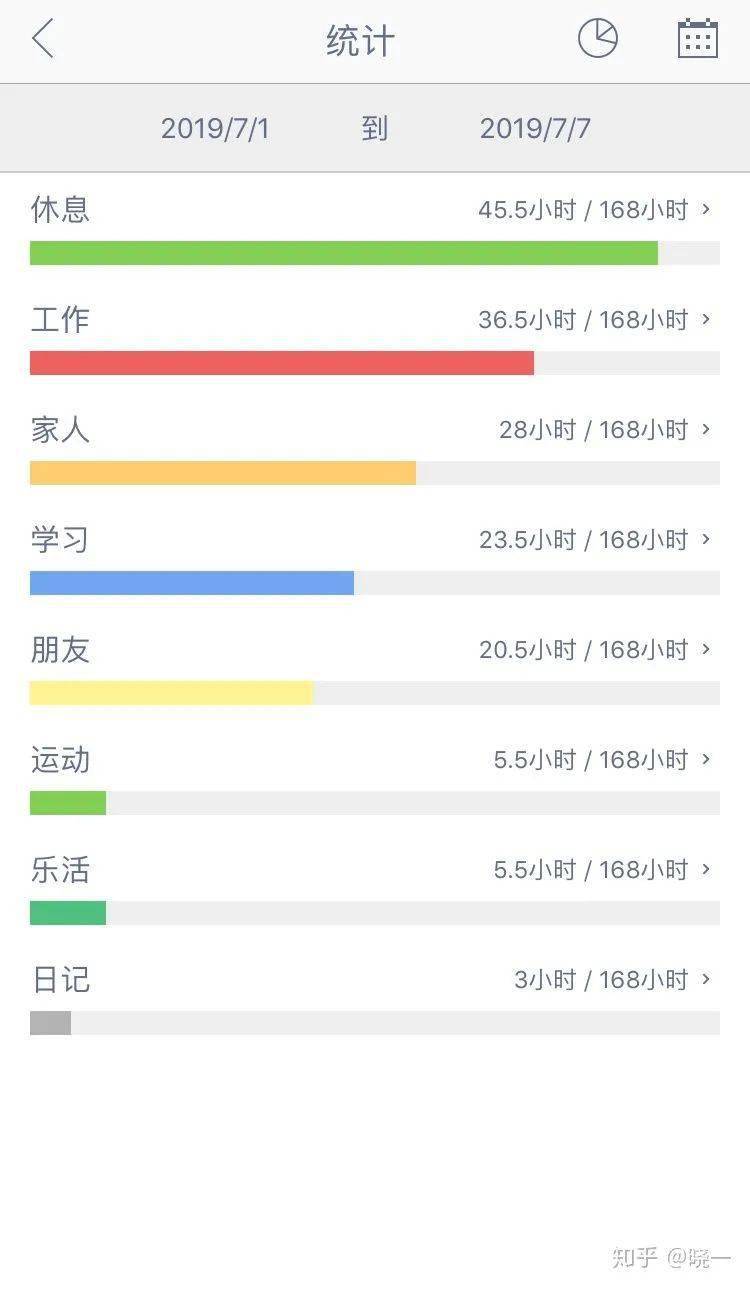This screenshot has height=1289, width=750.
Task: View 工作 time breakdown
Action: point(375,337)
